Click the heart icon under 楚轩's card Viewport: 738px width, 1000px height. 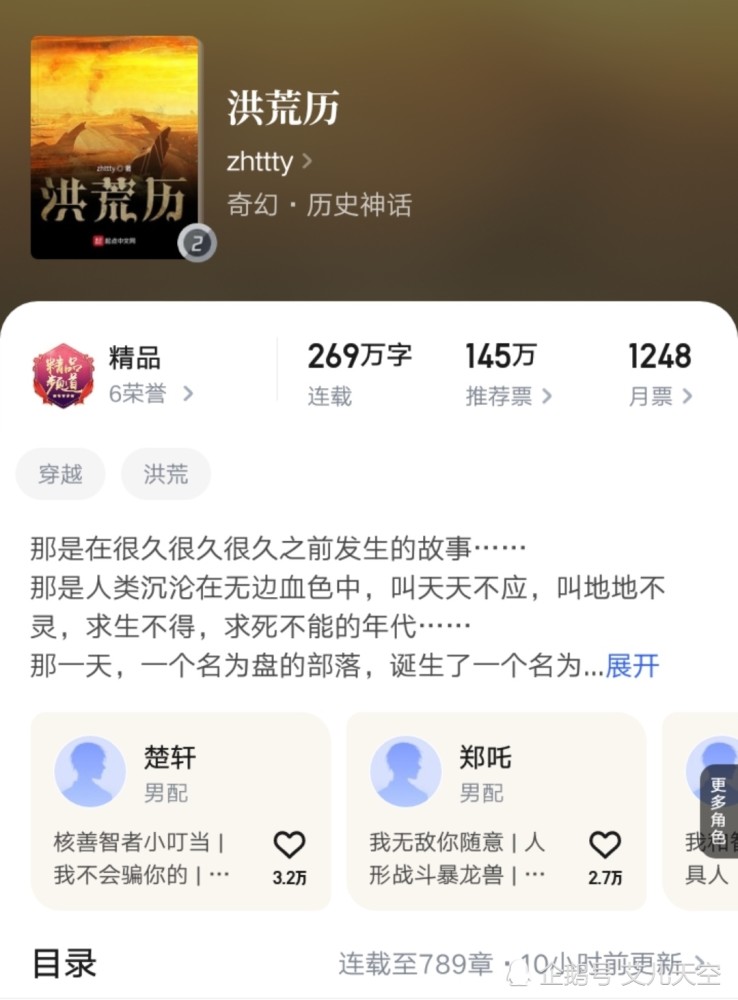[x=289, y=843]
